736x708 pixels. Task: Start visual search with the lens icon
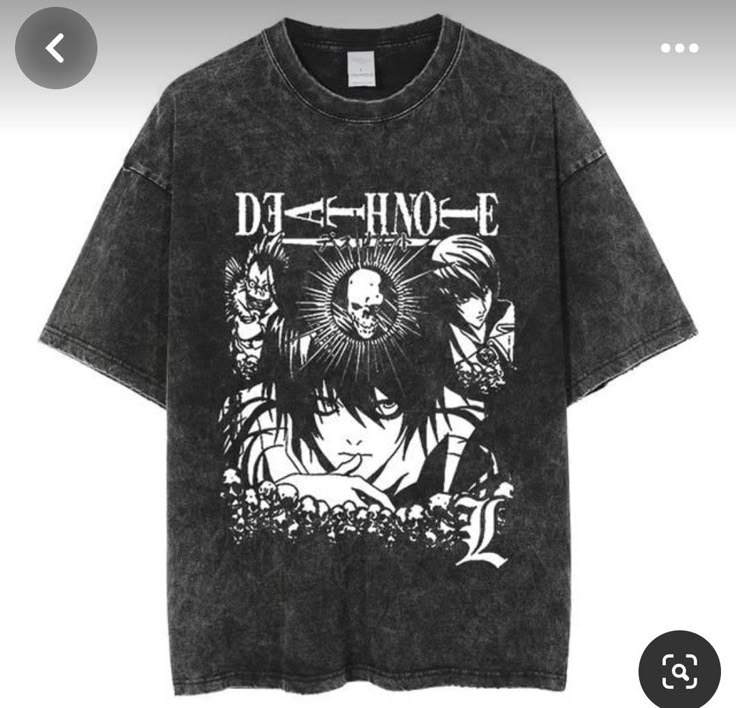tap(679, 670)
